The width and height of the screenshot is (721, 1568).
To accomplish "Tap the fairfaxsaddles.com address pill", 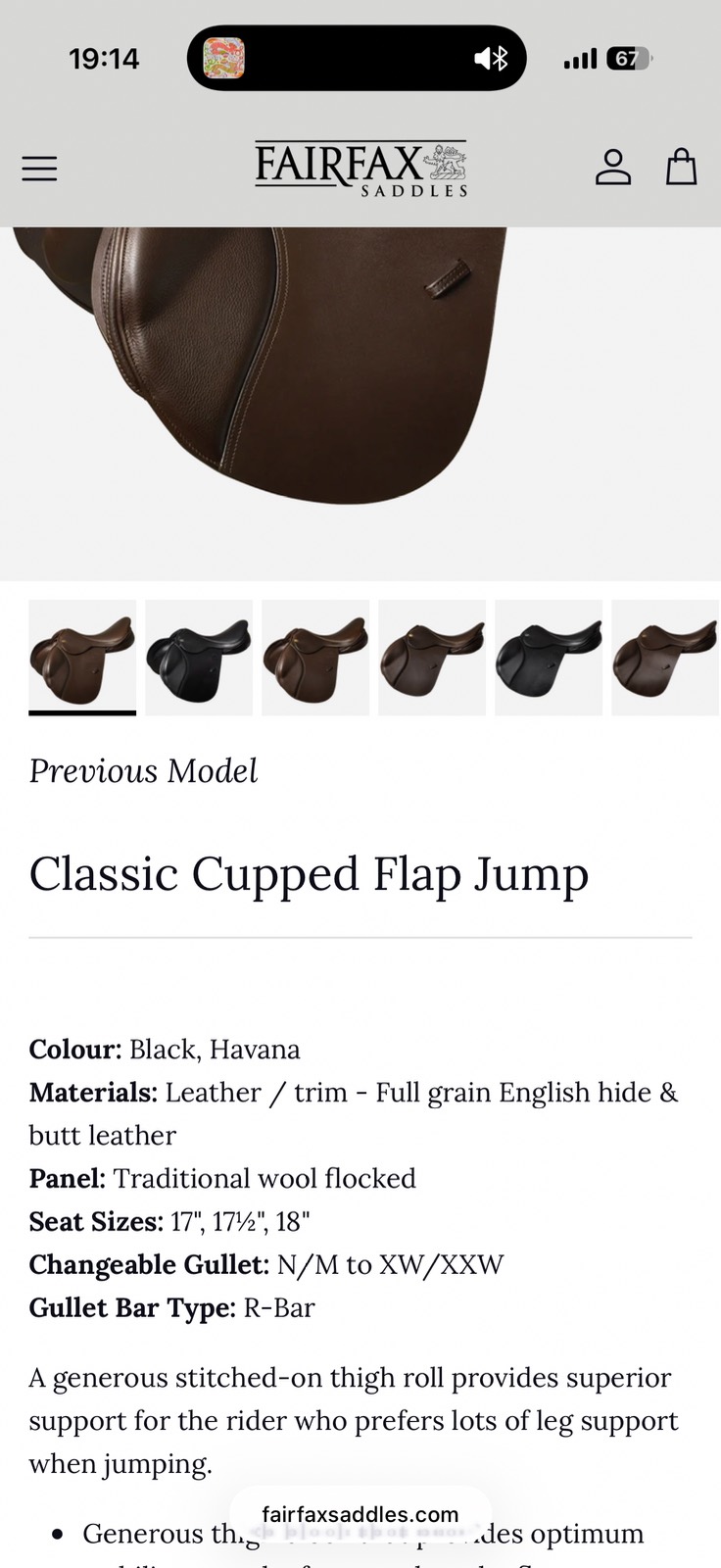I will point(360,1514).
